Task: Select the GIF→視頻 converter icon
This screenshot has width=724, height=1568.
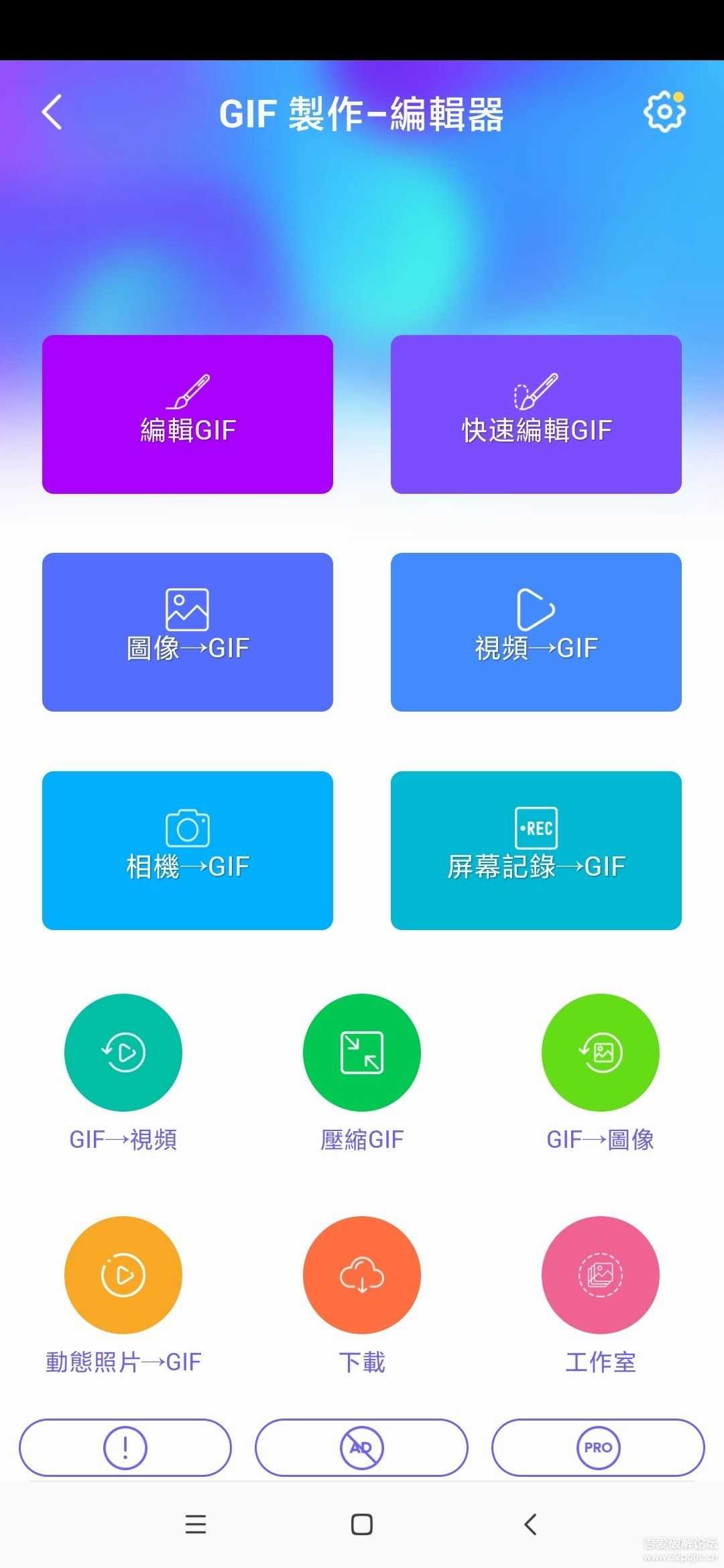Action: pos(123,1052)
